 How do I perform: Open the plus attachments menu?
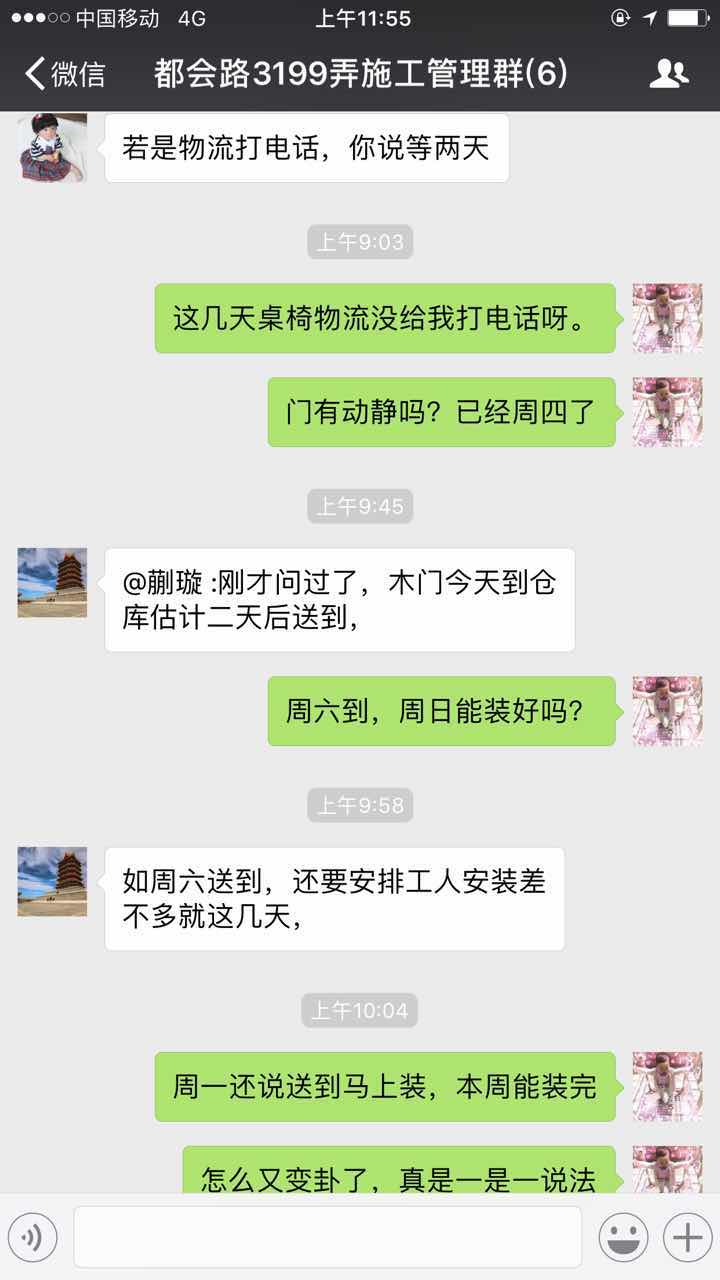(x=687, y=1238)
